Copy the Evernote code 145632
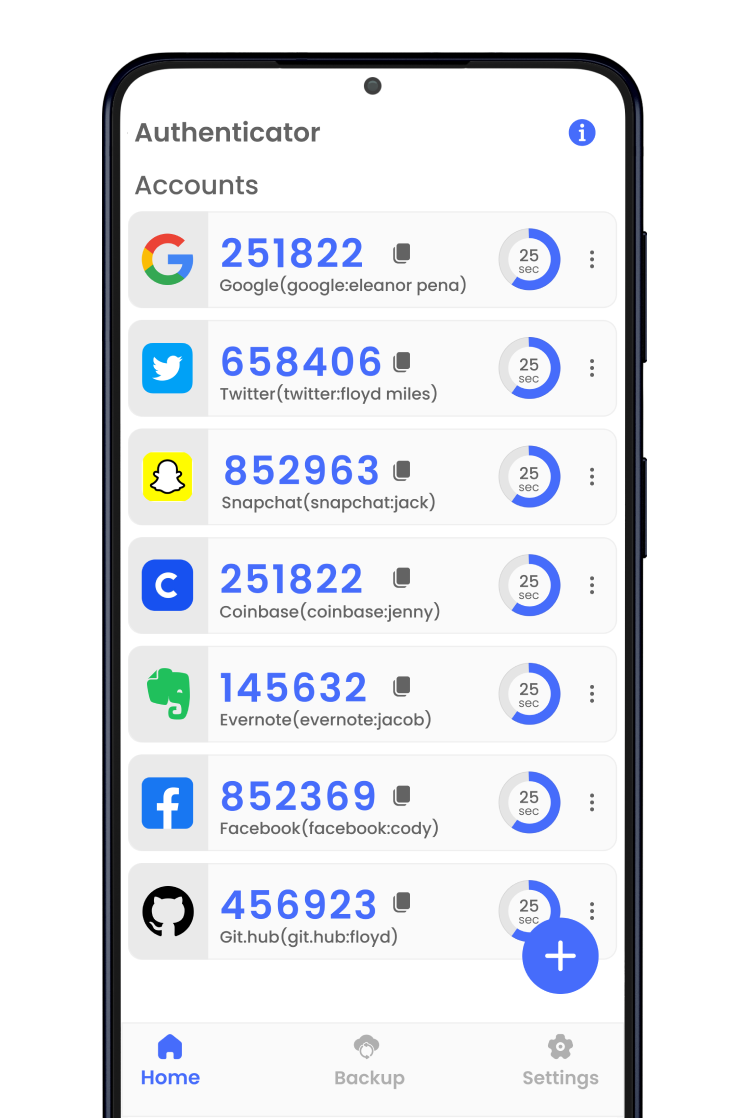Screen dimensions: 750x1118 402,686
